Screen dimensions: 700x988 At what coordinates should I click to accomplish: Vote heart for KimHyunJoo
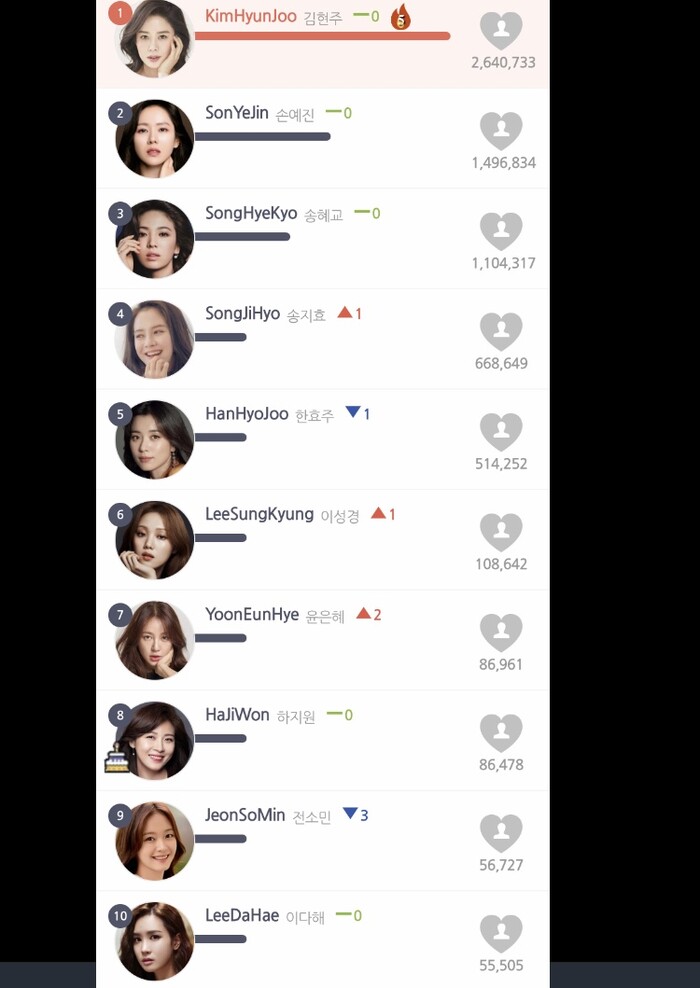(x=501, y=31)
